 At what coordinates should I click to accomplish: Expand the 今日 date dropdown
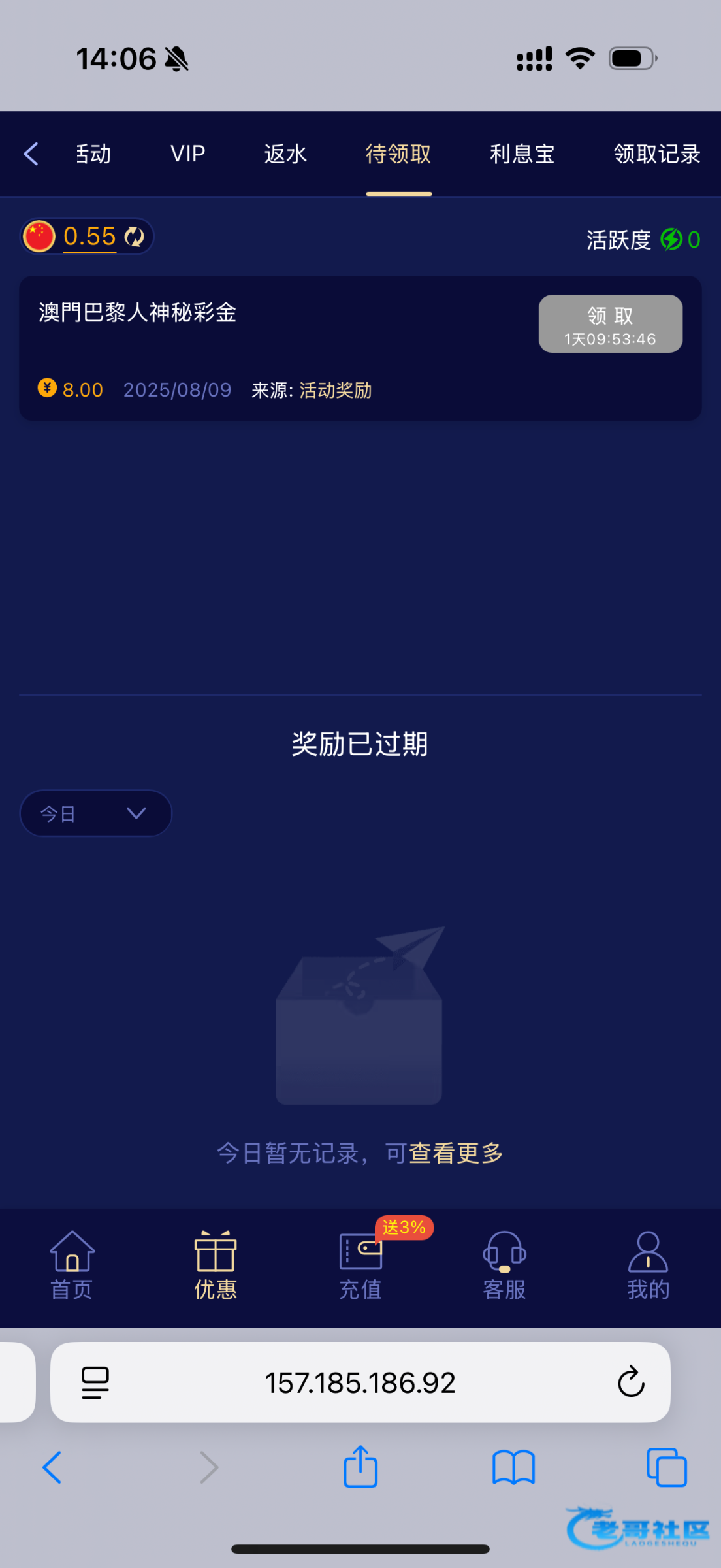[95, 813]
